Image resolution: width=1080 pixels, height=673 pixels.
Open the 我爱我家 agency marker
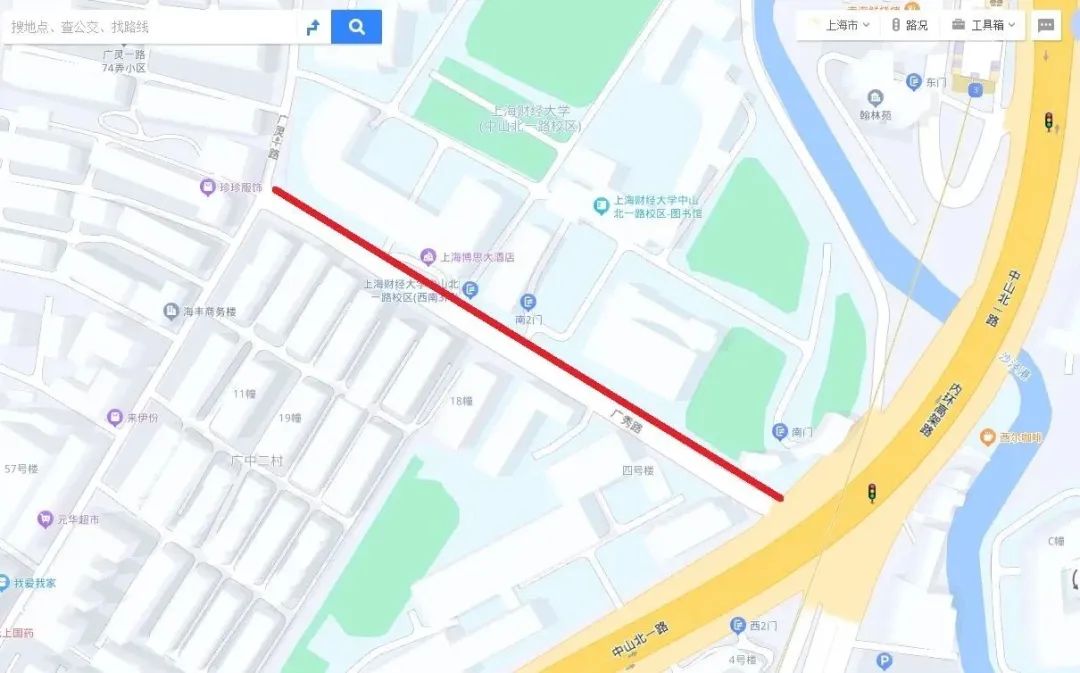(x=5, y=582)
